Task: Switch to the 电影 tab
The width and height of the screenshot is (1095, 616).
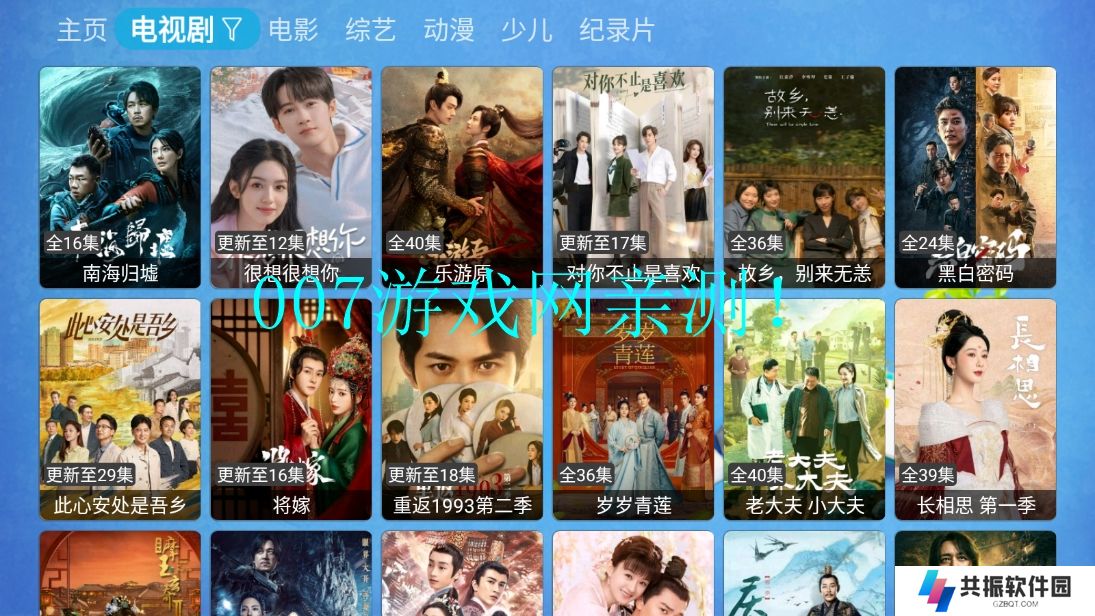Action: [x=293, y=30]
